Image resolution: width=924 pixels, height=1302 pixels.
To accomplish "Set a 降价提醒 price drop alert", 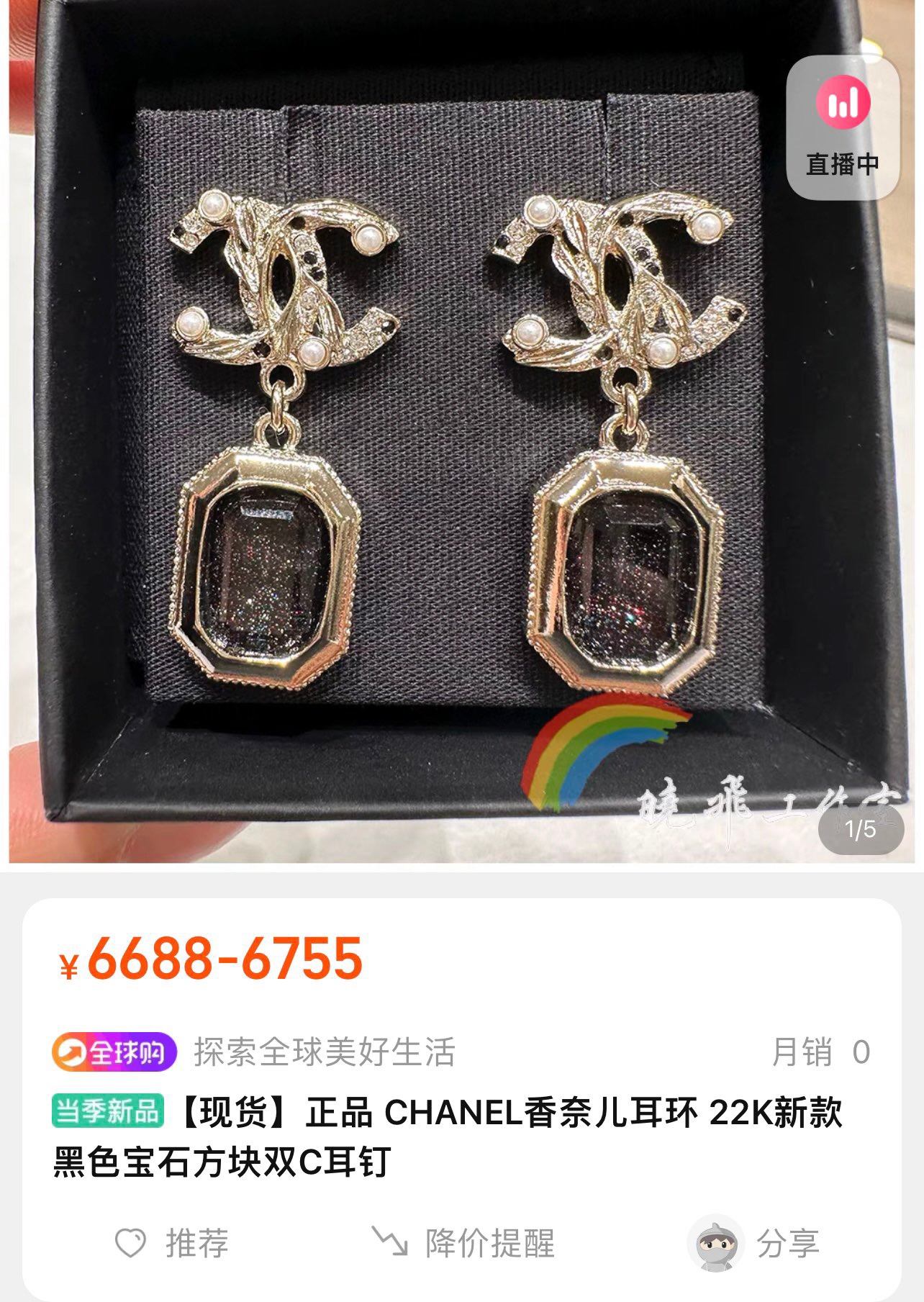I will [x=463, y=1243].
